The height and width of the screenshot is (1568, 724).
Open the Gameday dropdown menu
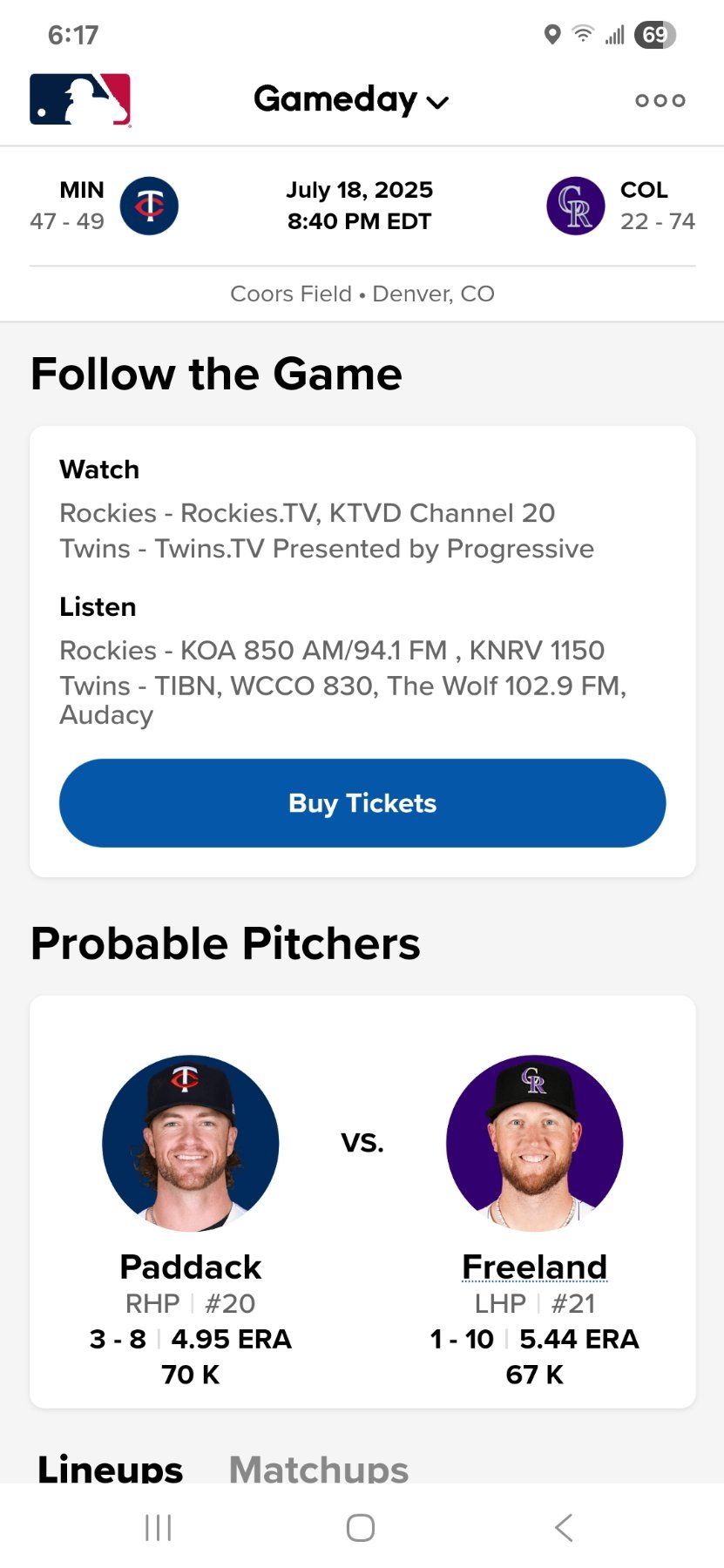(x=351, y=100)
